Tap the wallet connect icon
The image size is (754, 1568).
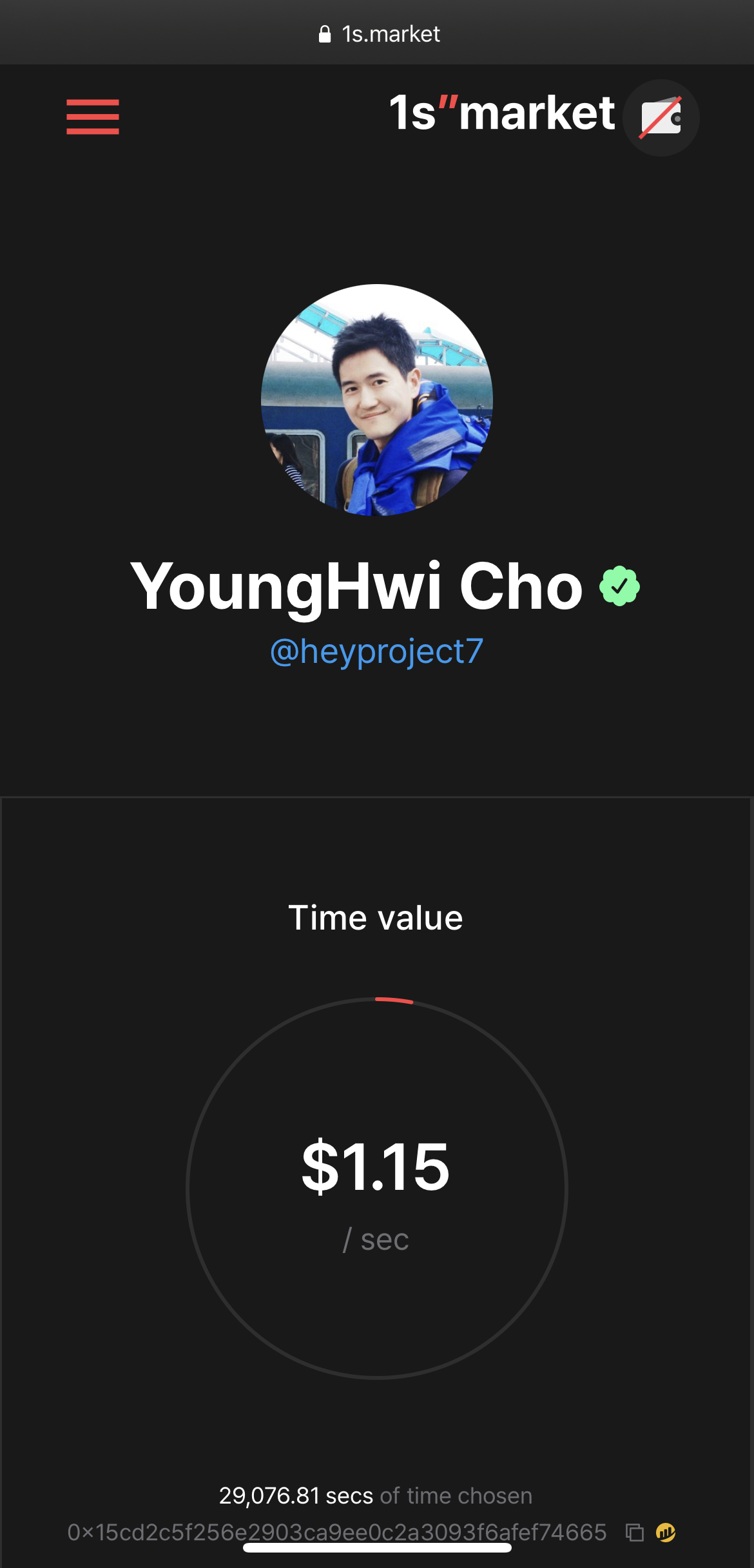(661, 118)
